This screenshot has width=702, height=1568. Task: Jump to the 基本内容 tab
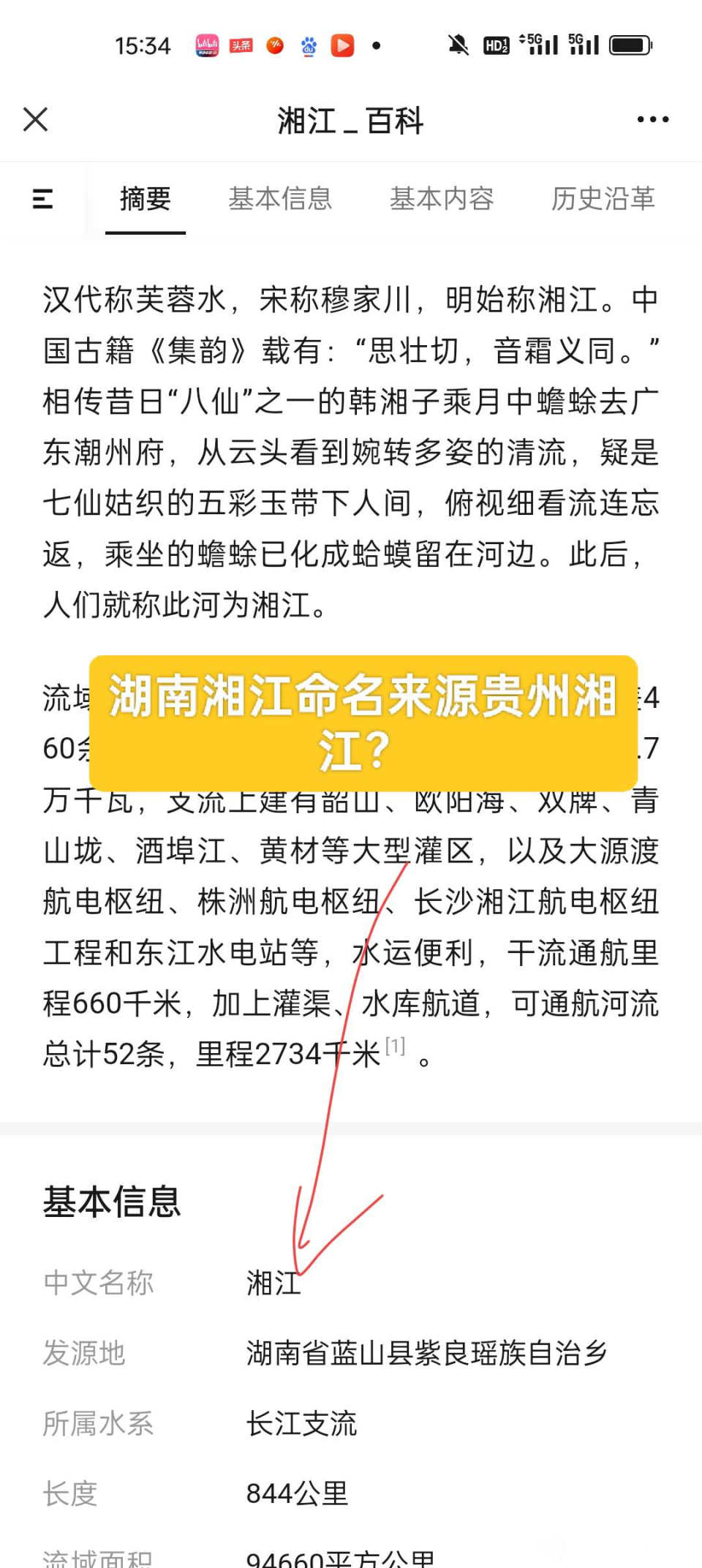pyautogui.click(x=442, y=199)
